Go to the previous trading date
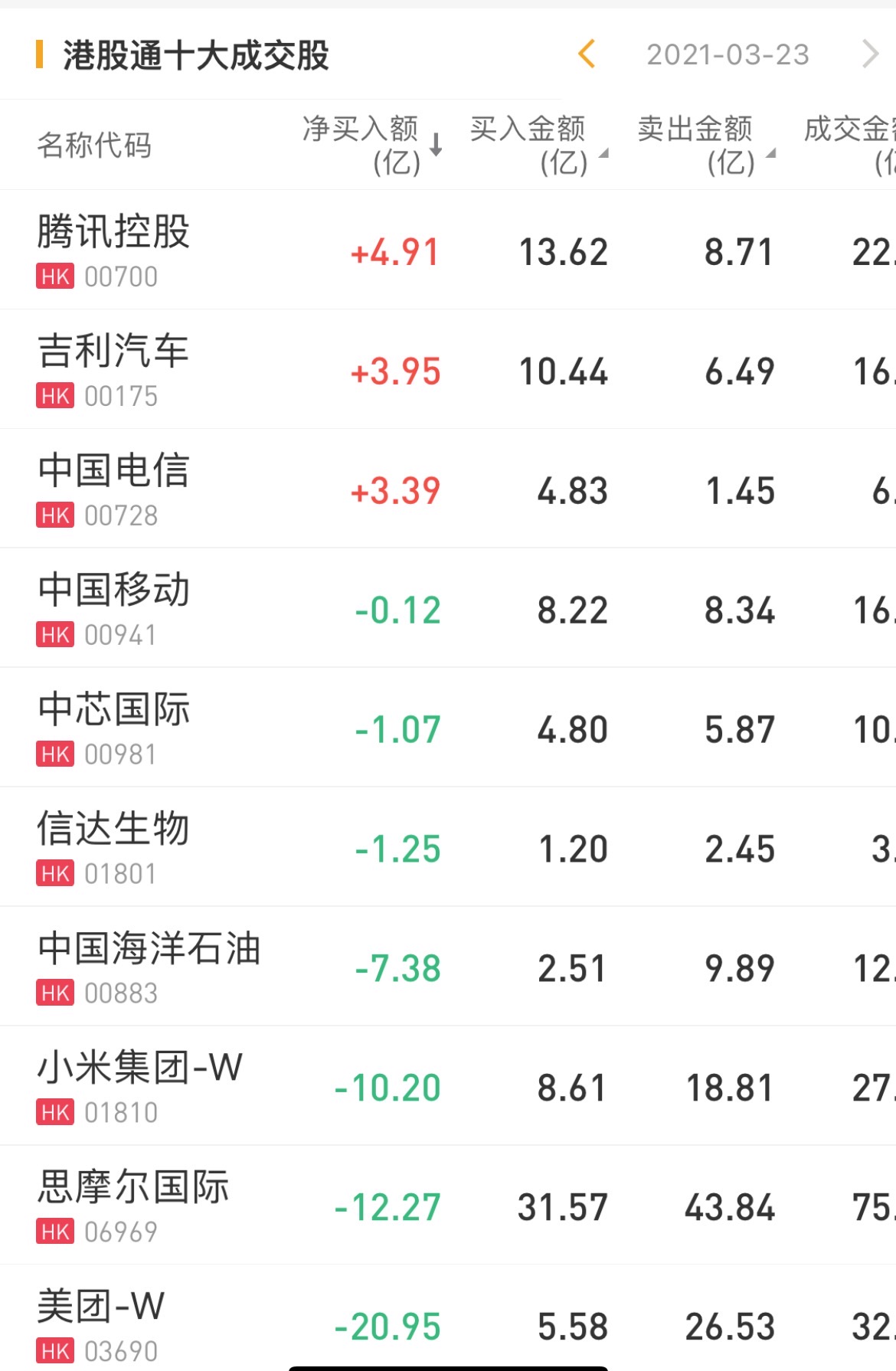Viewport: 896px width, 1371px height. pyautogui.click(x=587, y=54)
